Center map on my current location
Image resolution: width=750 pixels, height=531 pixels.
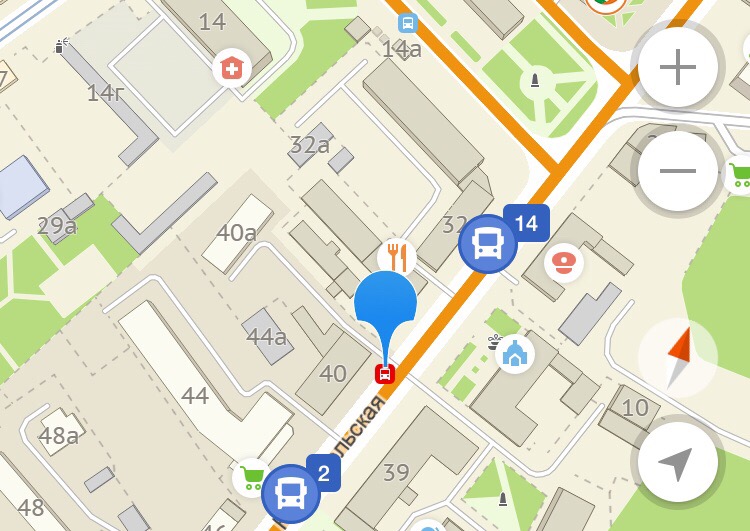677,462
